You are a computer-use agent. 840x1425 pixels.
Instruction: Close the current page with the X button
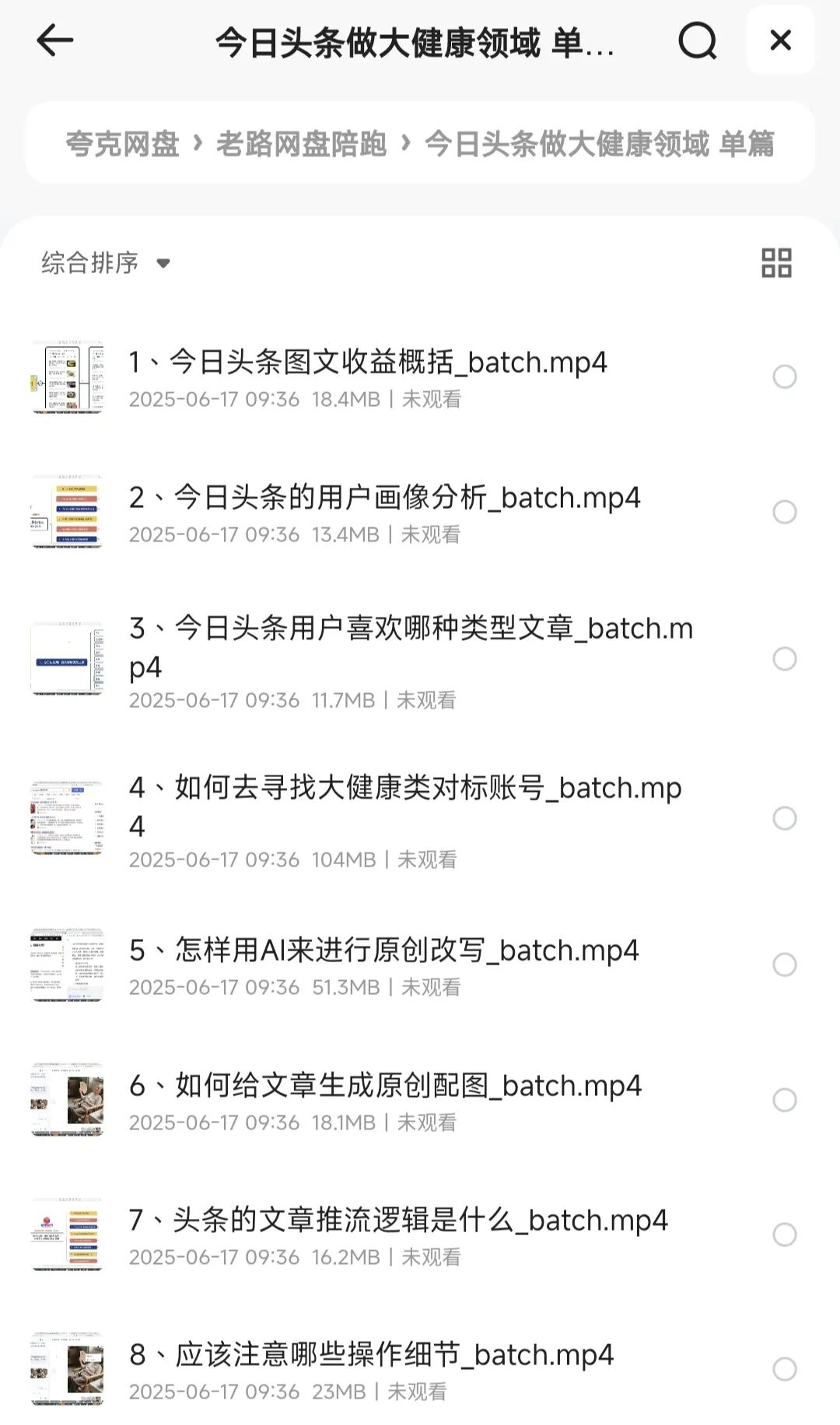click(780, 40)
